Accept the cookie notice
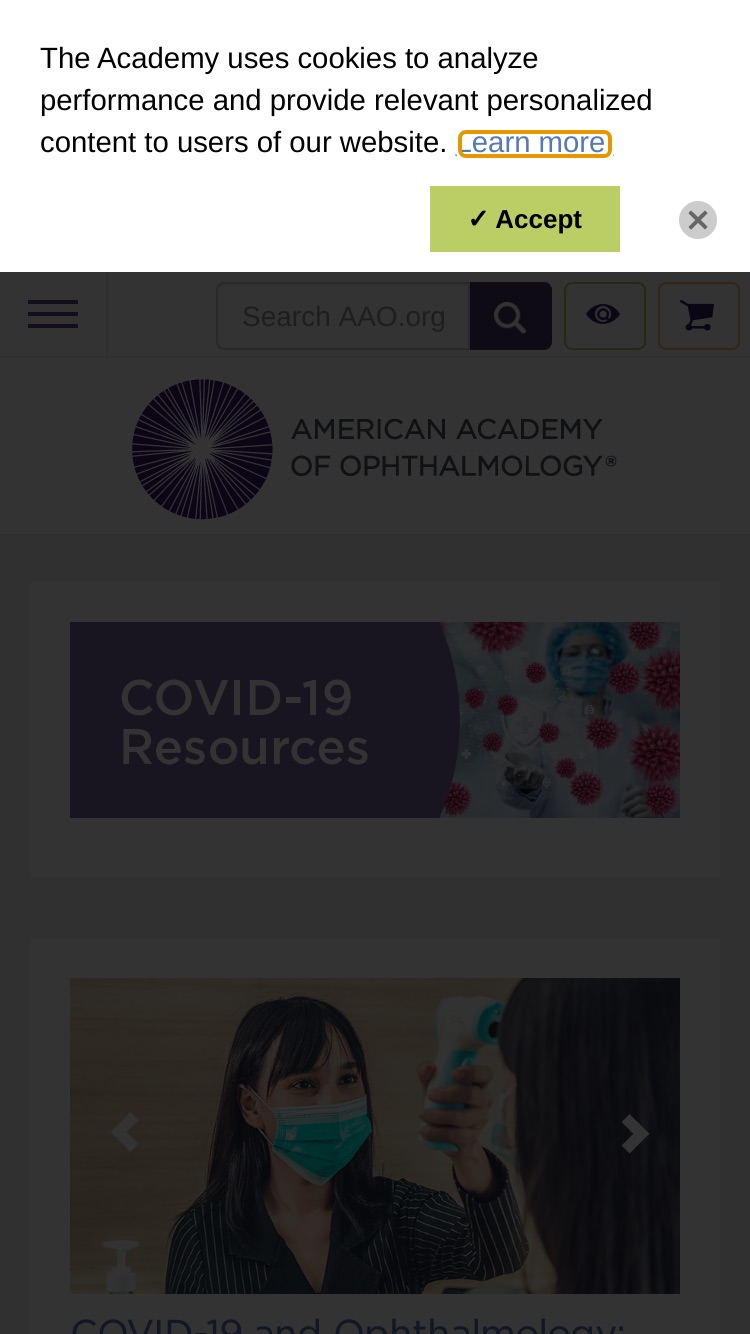This screenshot has width=750, height=1334. (525, 219)
